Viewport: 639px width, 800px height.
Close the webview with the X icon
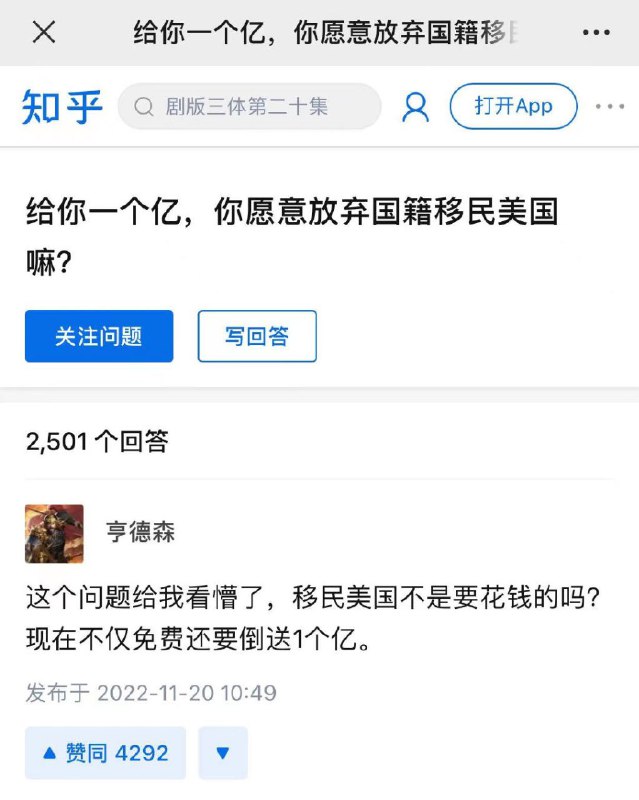tap(44, 32)
